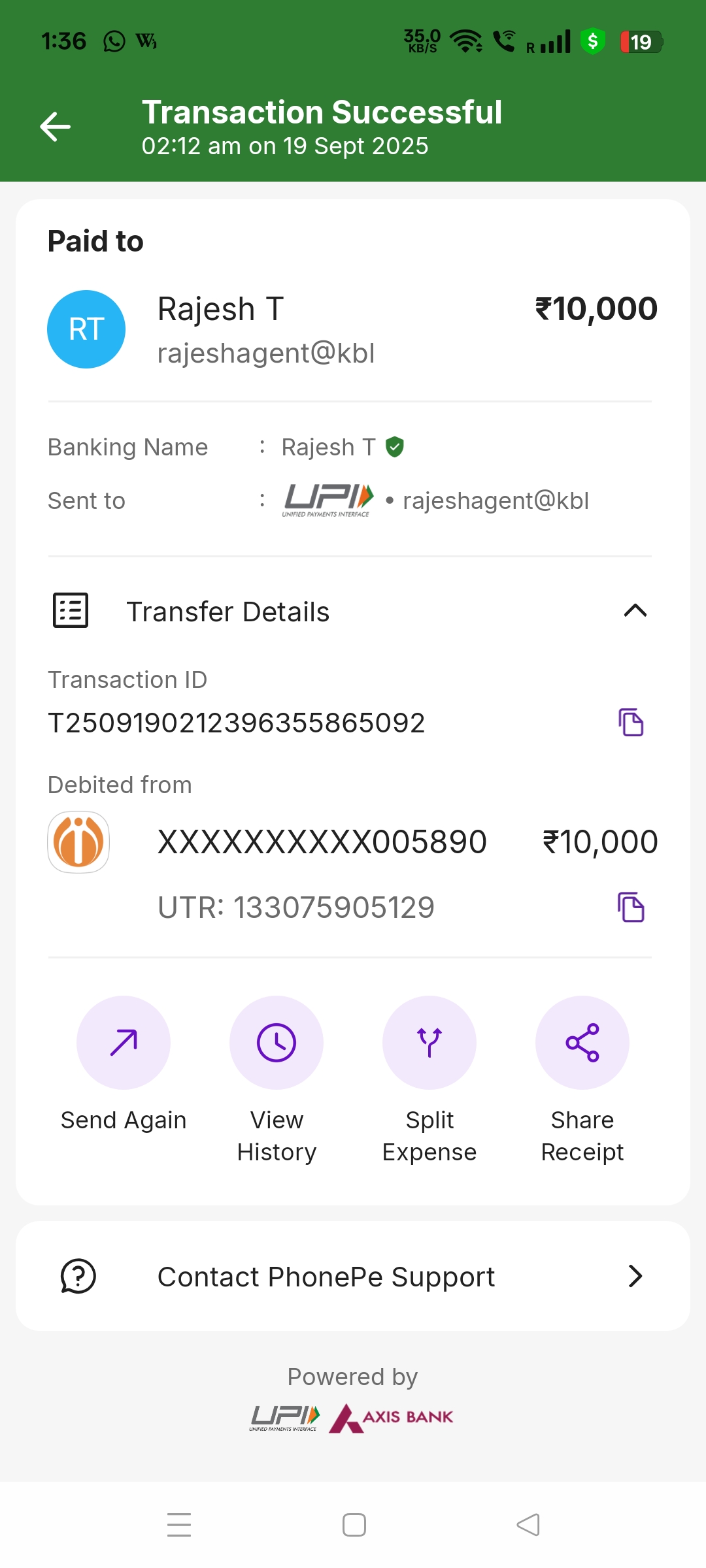This screenshot has height=1568, width=706.
Task: Open Contact PhonePe Support
Action: (353, 1277)
